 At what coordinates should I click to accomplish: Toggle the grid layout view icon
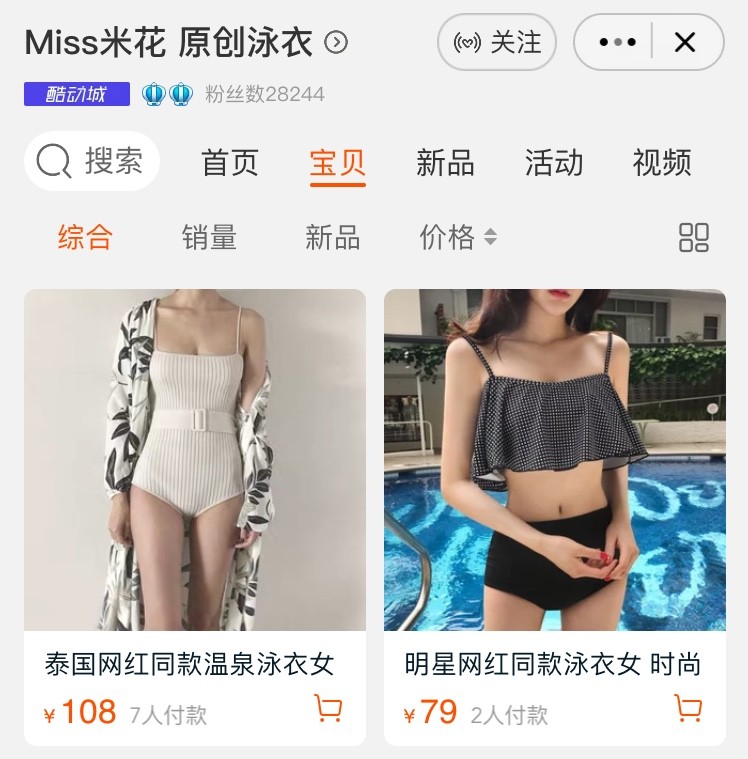(x=693, y=237)
